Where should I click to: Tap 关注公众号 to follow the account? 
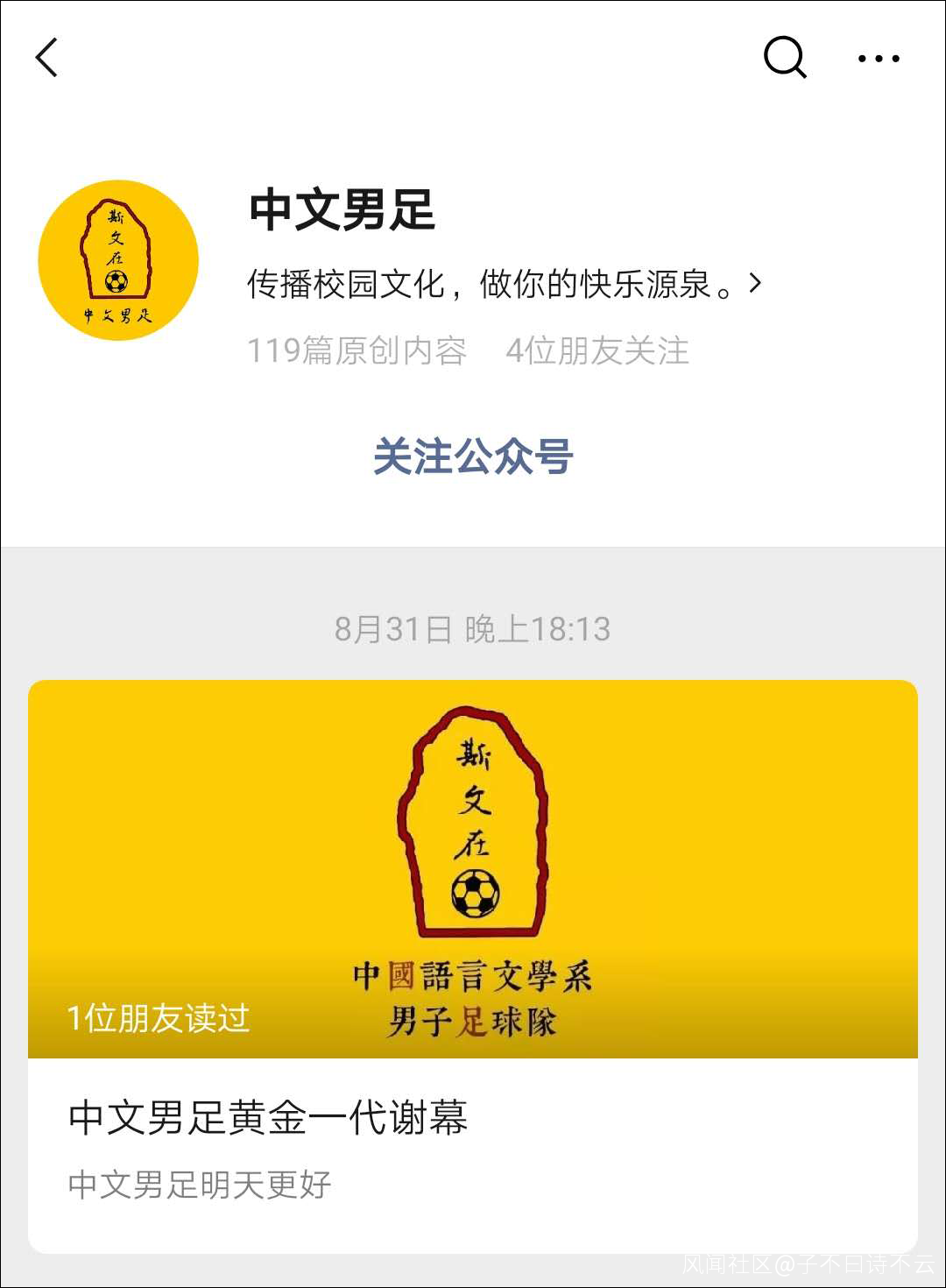point(473,456)
